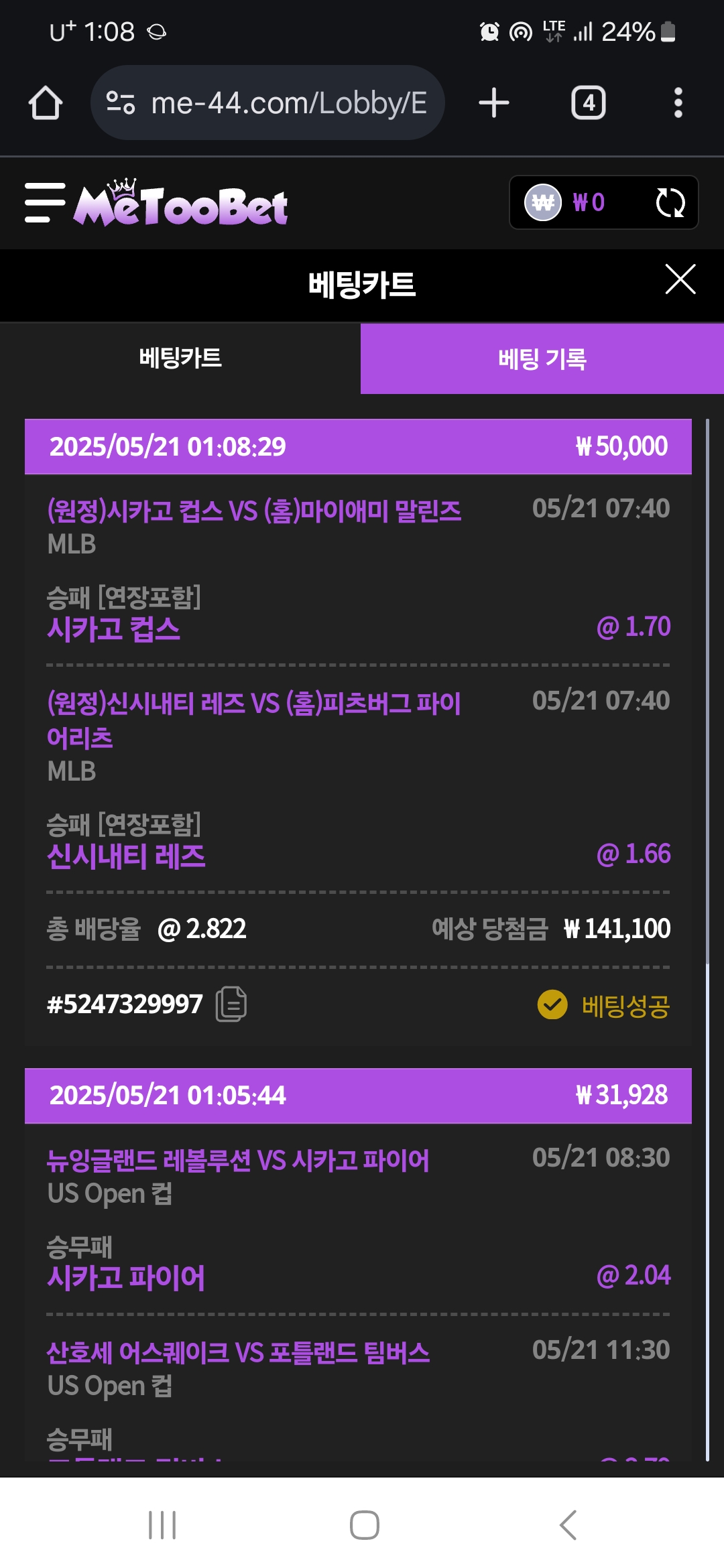Image resolution: width=724 pixels, height=1568 pixels.
Task: Show recent apps from the navigation bar
Action: click(162, 1525)
